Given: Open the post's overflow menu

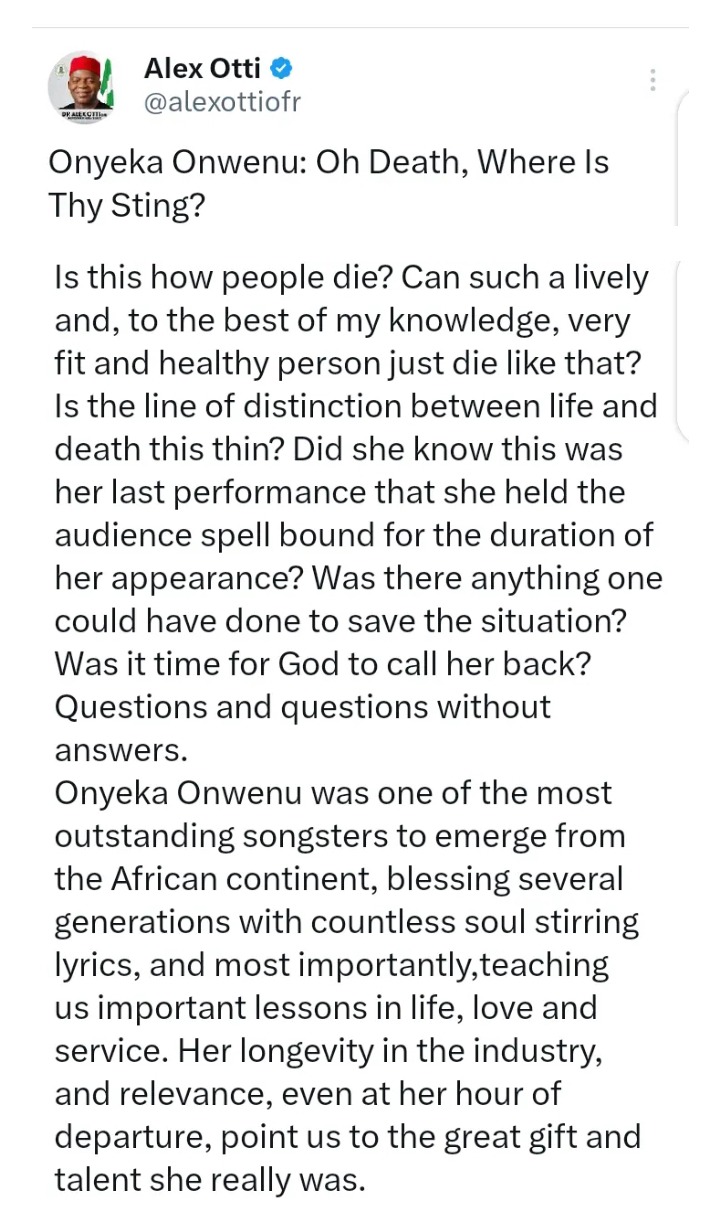Looking at the screenshot, I should pyautogui.click(x=652, y=80).
